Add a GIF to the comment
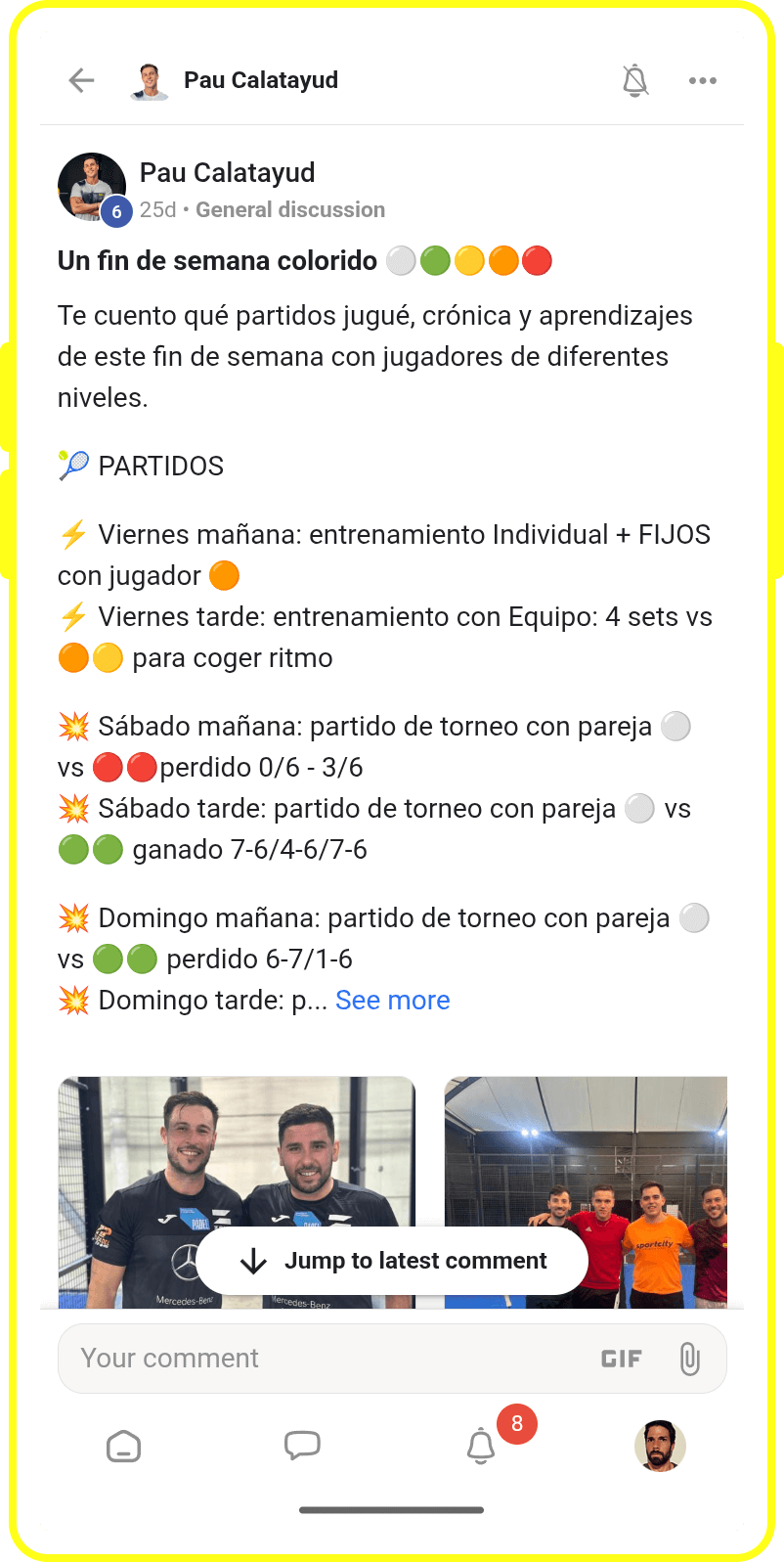The image size is (784, 1562). (621, 1359)
